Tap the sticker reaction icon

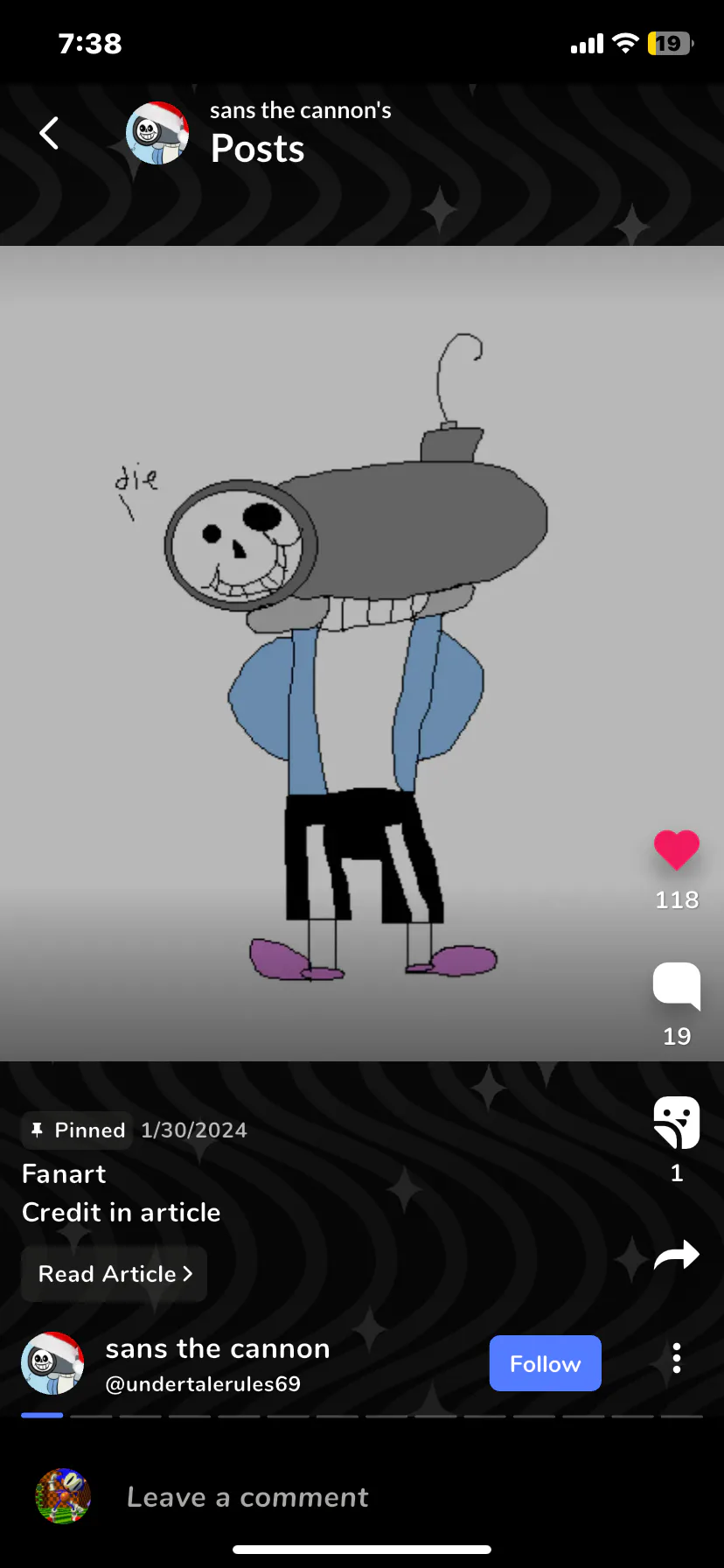(x=676, y=1123)
